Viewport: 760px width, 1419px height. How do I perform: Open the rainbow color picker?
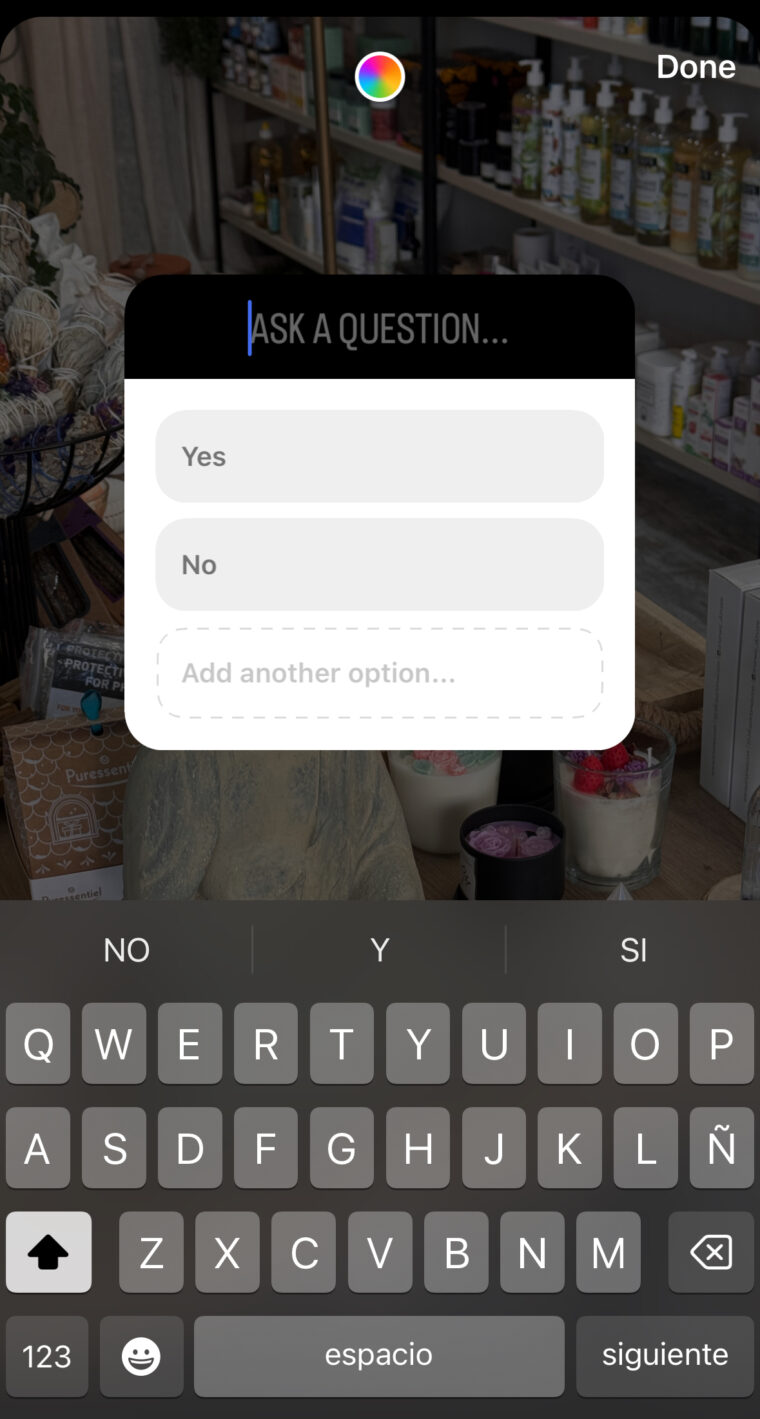[380, 77]
